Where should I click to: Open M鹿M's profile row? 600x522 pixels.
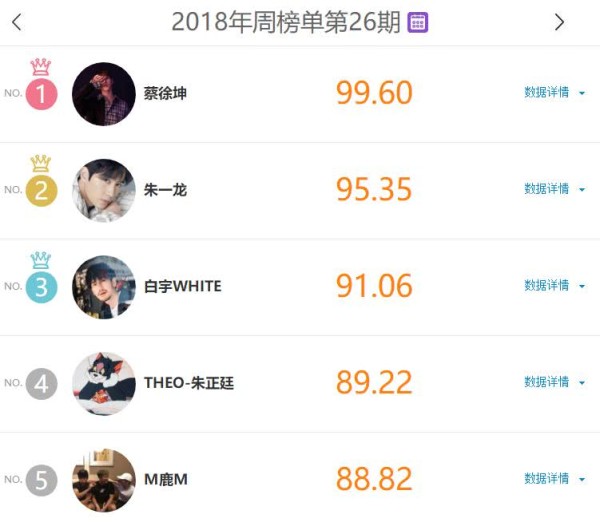(165, 480)
